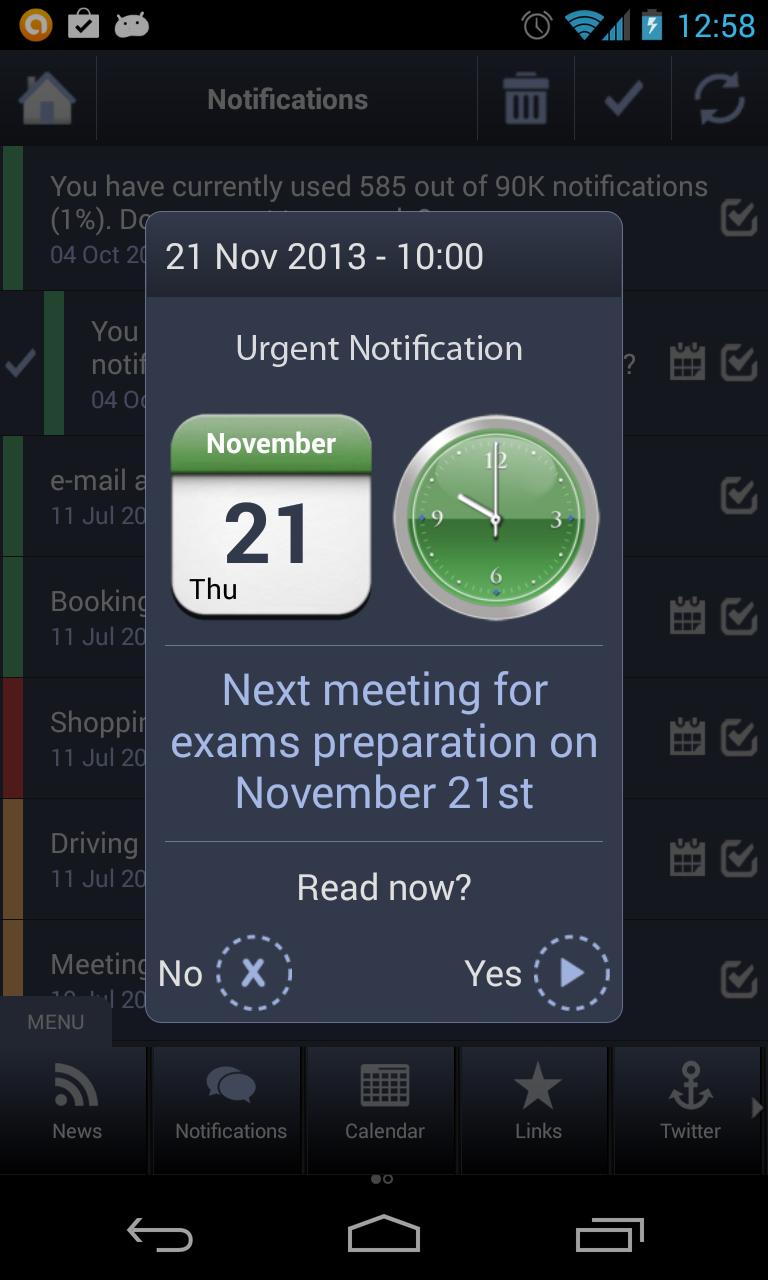
Task: Refresh the notifications list
Action: (720, 99)
